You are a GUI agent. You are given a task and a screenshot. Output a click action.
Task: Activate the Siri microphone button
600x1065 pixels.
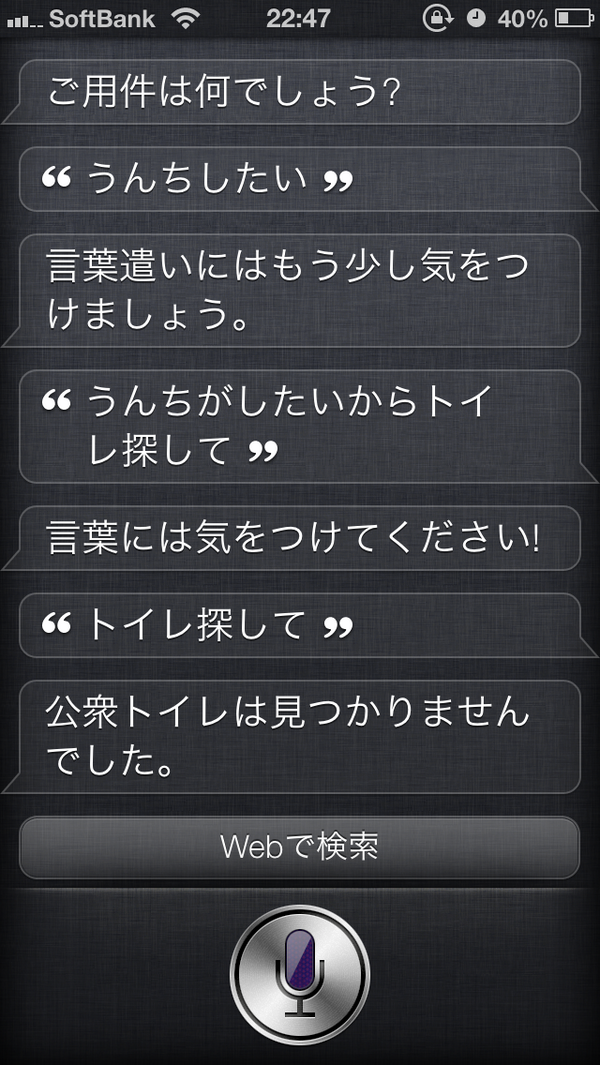[300, 975]
